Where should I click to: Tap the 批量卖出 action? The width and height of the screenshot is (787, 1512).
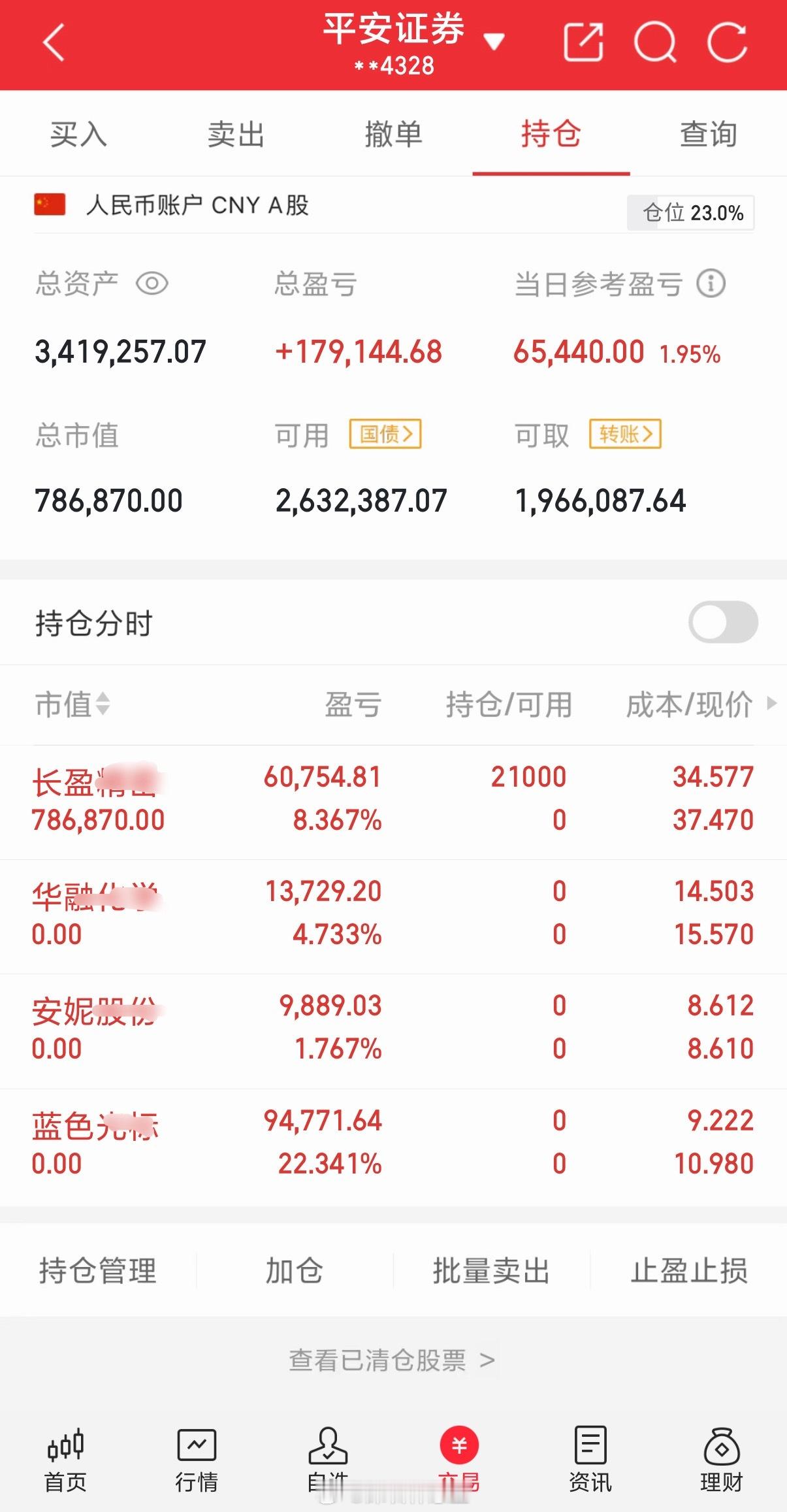click(x=492, y=1270)
